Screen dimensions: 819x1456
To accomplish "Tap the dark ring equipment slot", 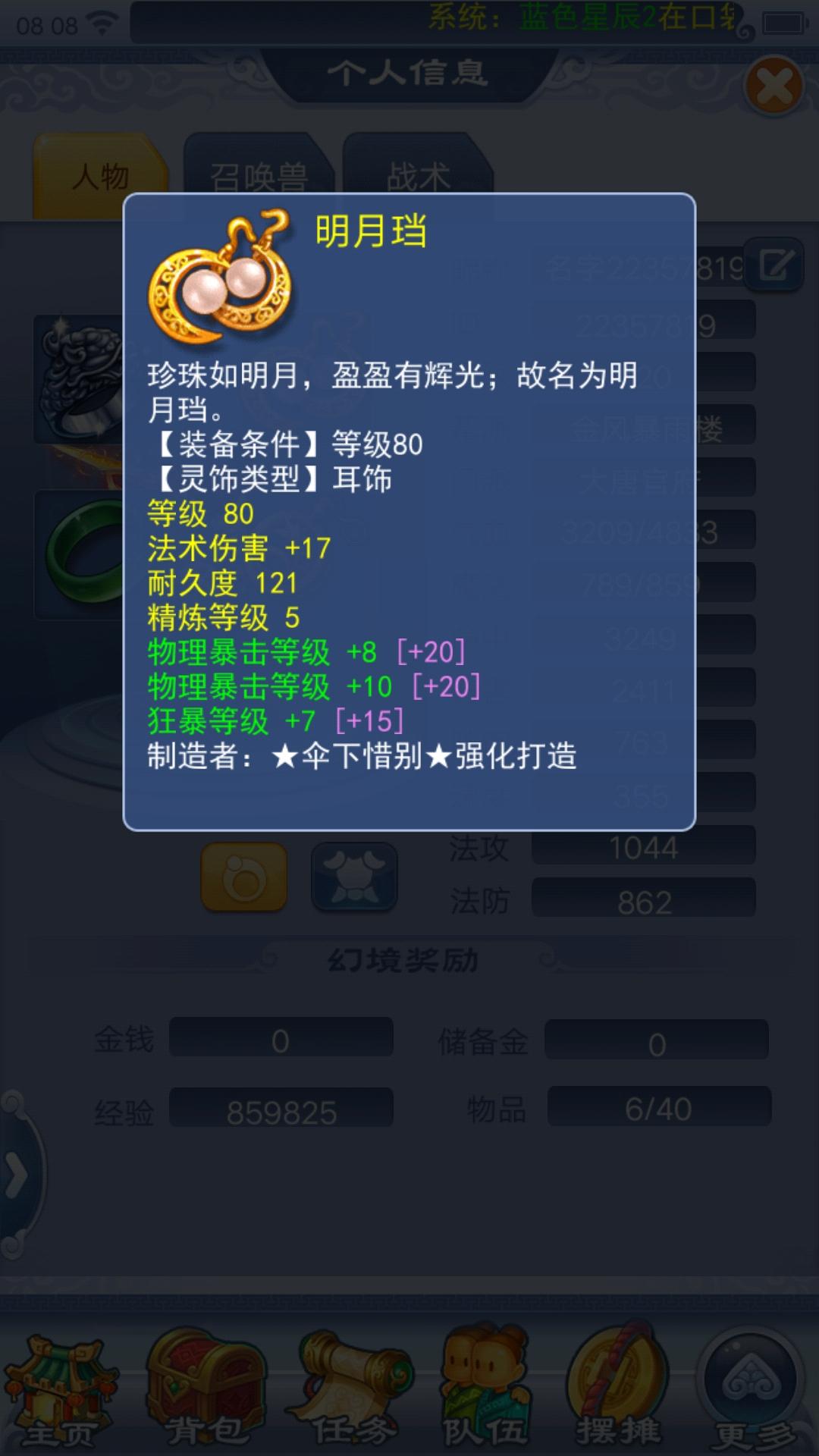I will click(80, 379).
